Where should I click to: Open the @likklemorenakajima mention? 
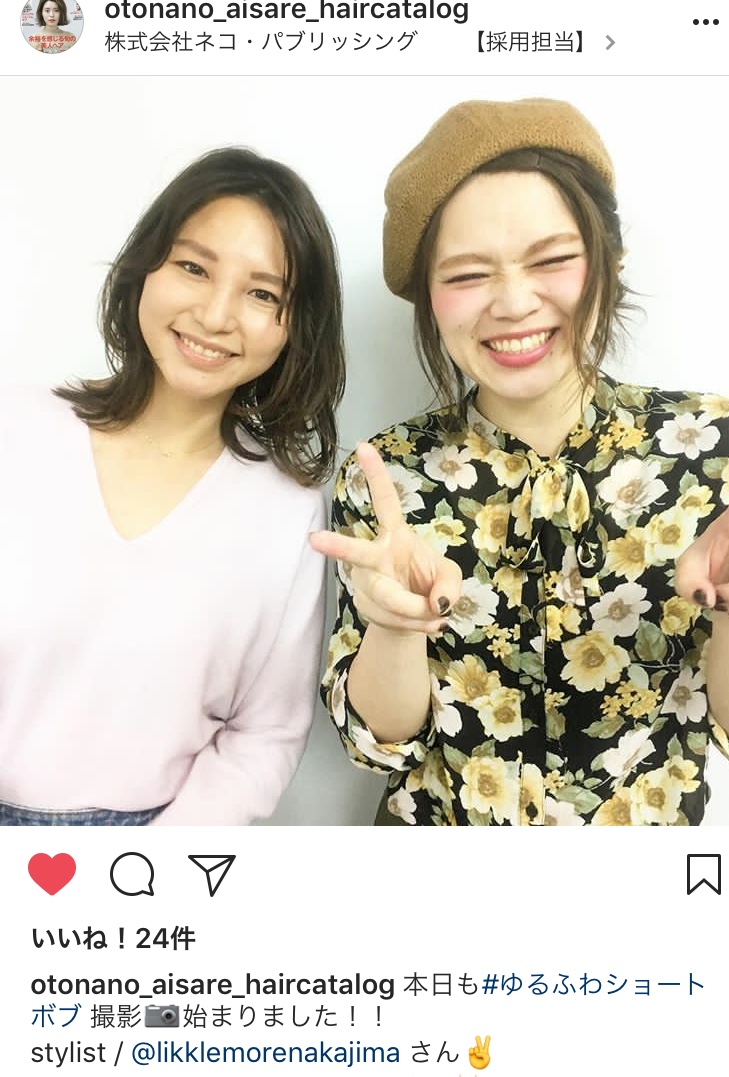point(266,1053)
